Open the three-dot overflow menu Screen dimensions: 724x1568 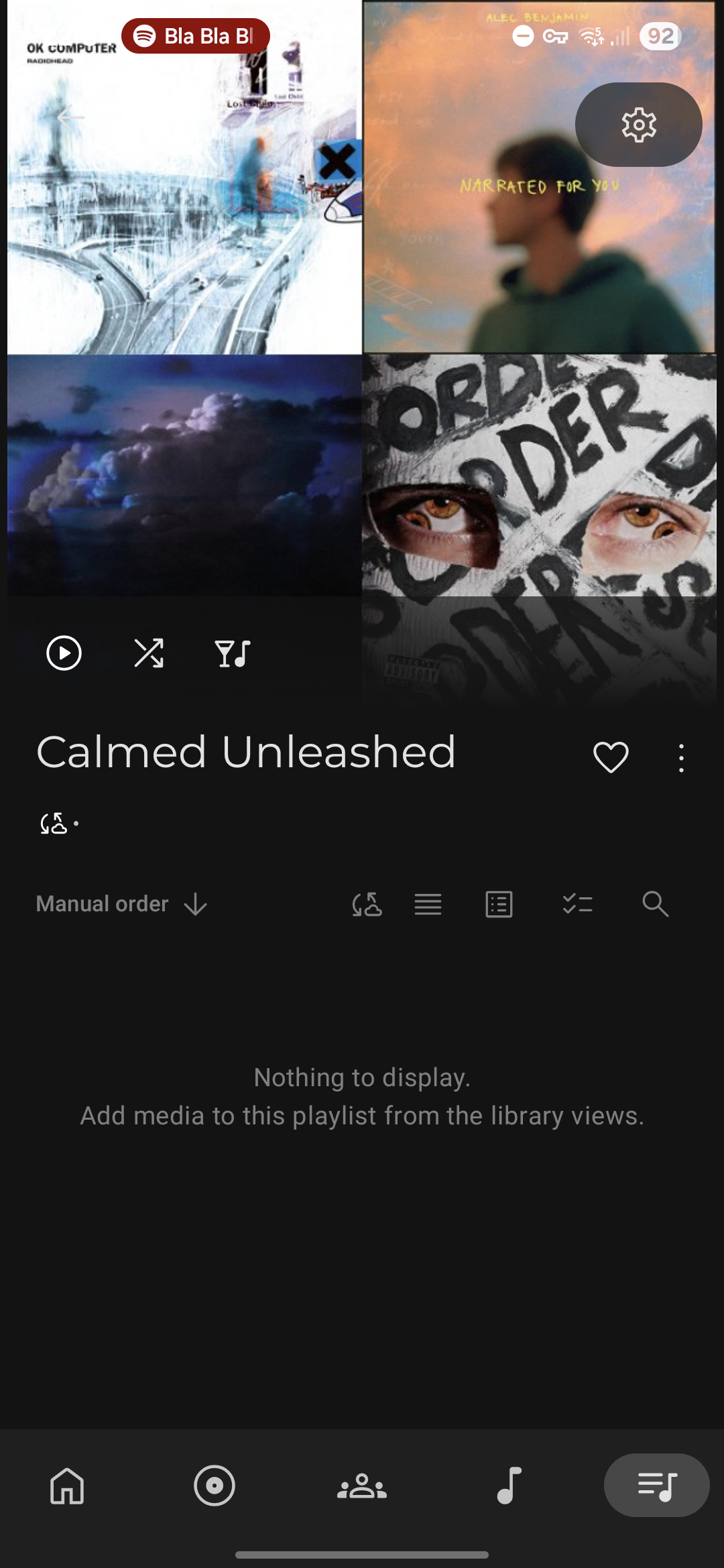click(681, 758)
